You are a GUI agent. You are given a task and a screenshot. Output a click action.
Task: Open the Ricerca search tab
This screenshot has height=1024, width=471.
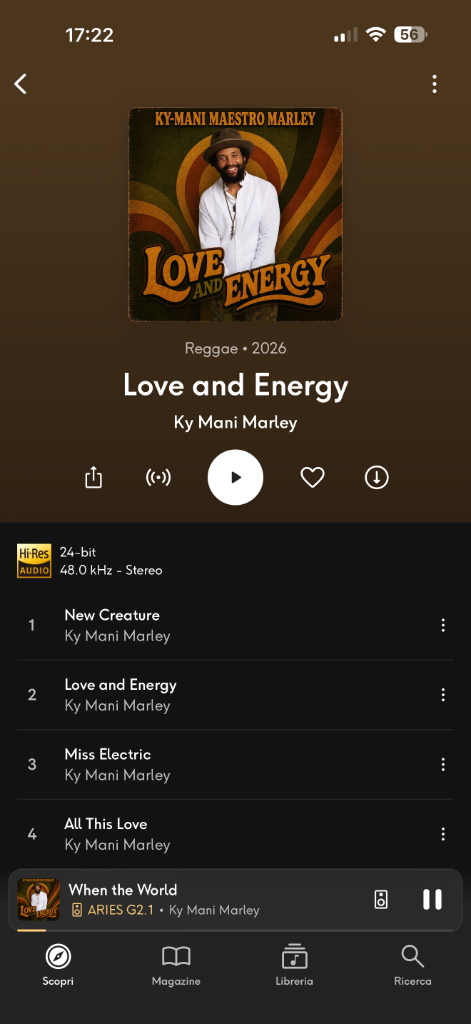[412, 966]
